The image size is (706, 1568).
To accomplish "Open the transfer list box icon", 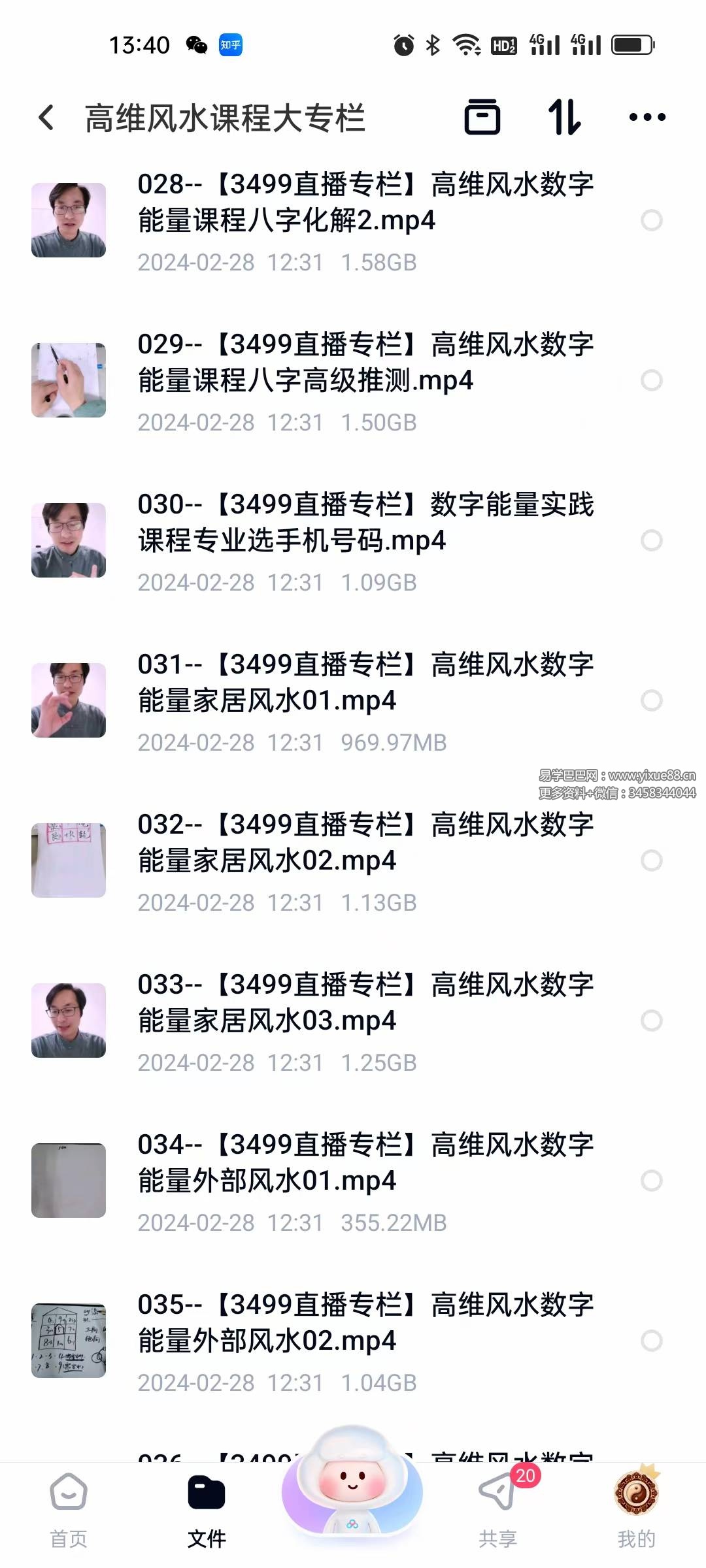I will click(x=482, y=118).
